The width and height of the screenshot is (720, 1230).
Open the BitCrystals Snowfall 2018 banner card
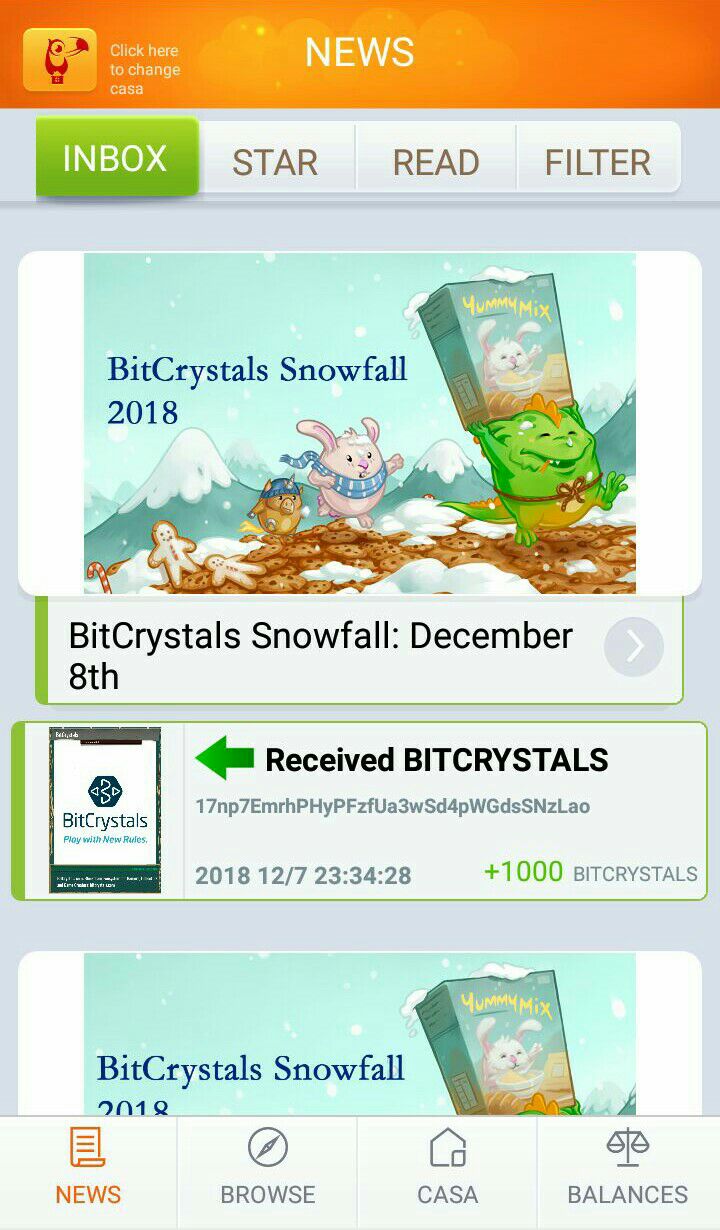point(360,423)
